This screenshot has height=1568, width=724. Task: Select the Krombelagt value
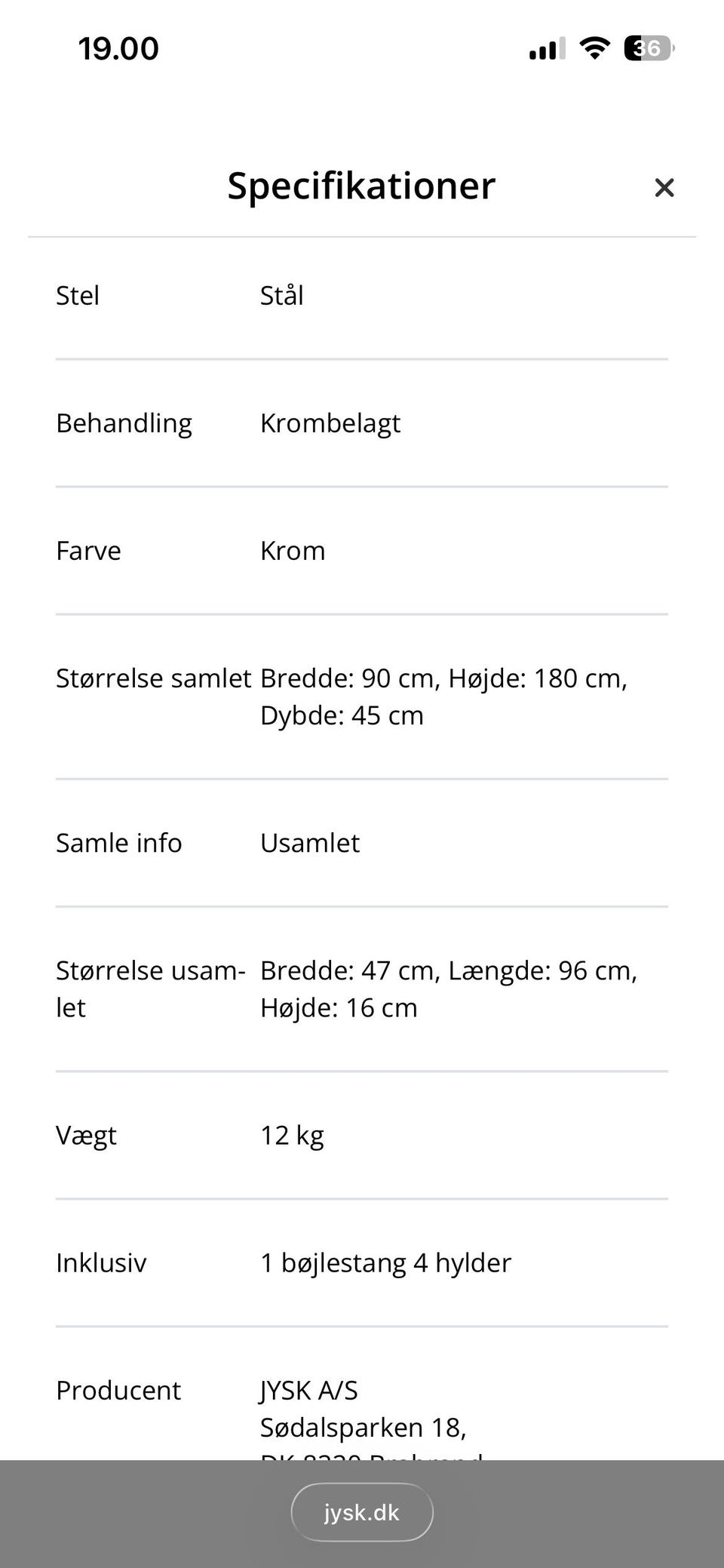point(331,423)
